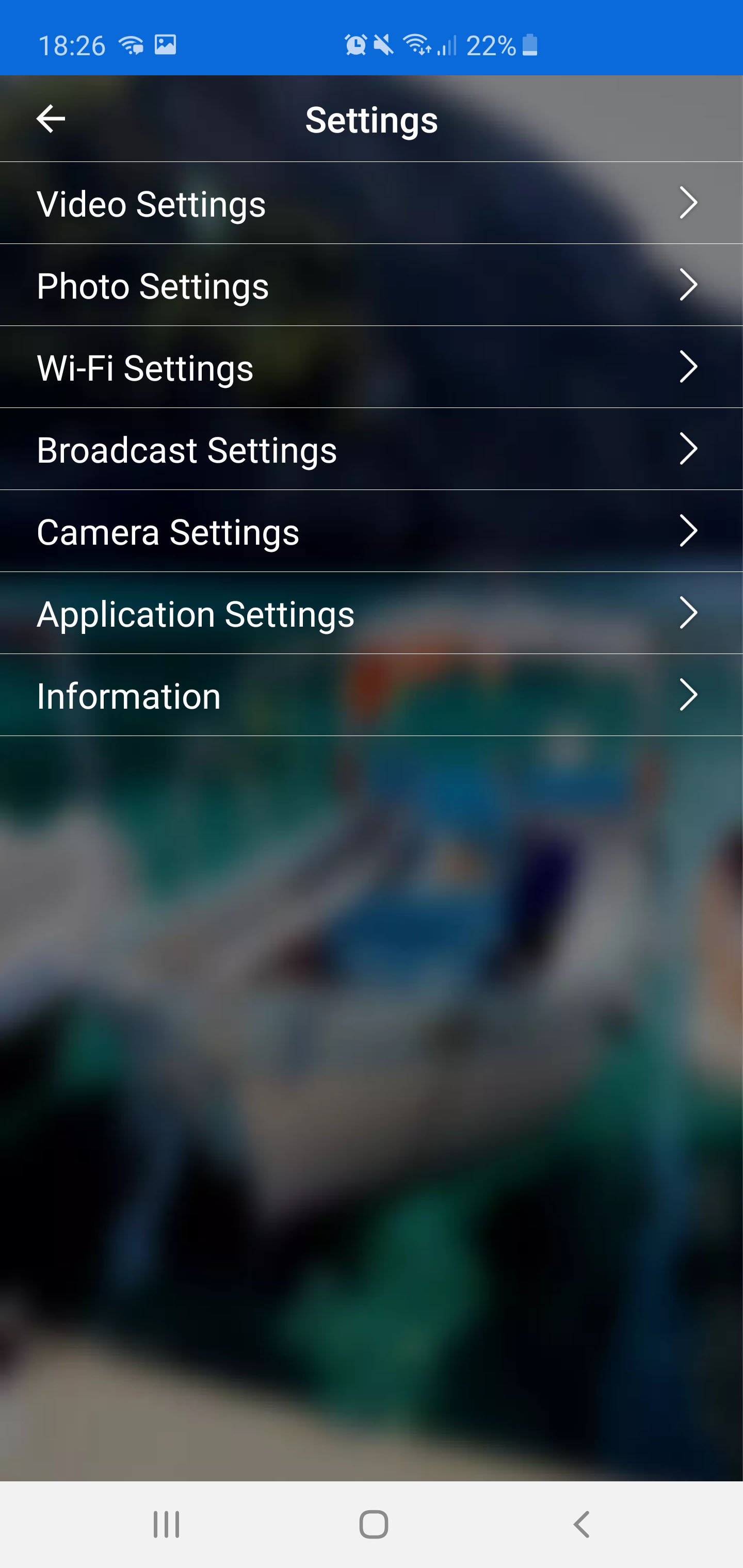Open Broadcast Settings
Screen dimensions: 743x1568
[x=370, y=449]
